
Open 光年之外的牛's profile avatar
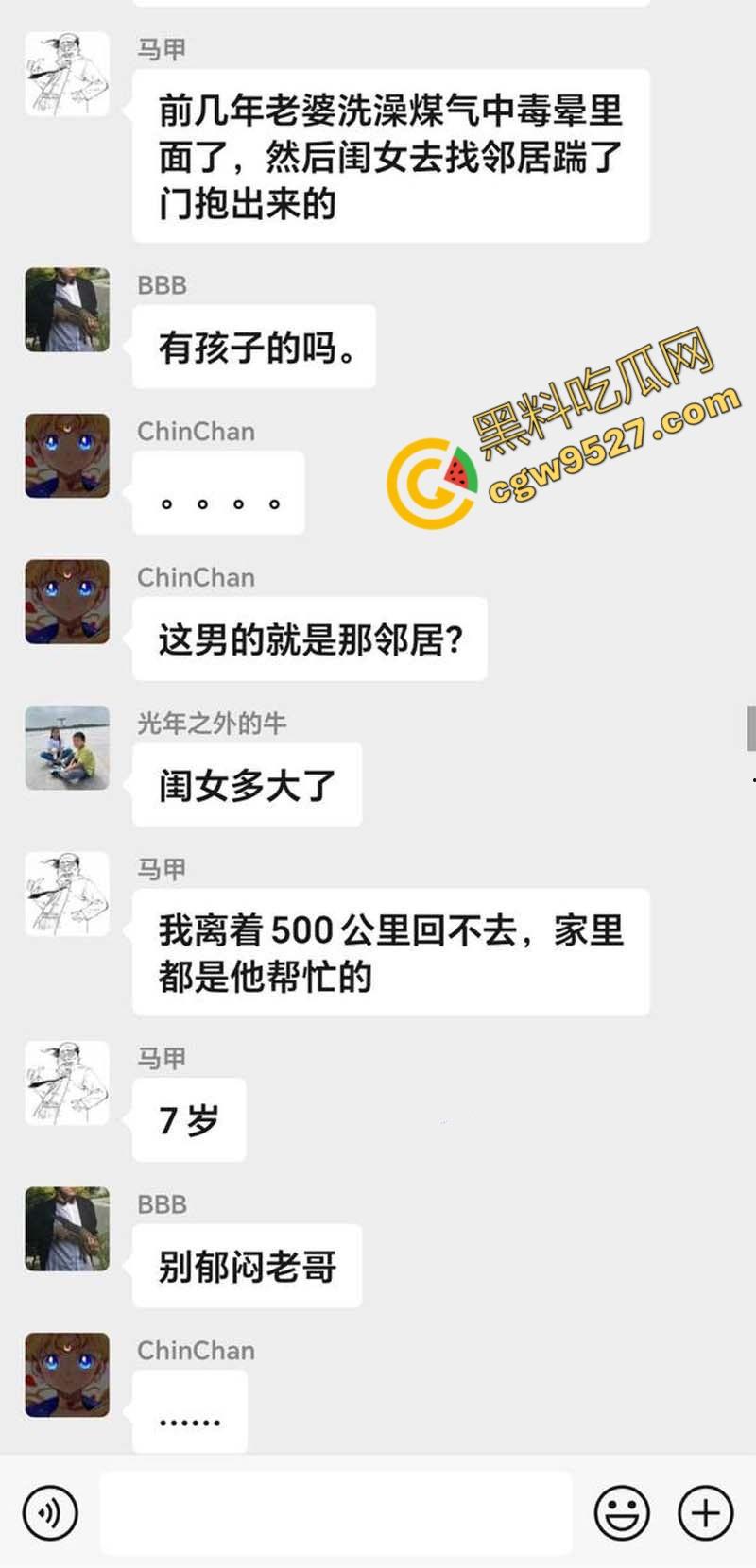(x=67, y=747)
